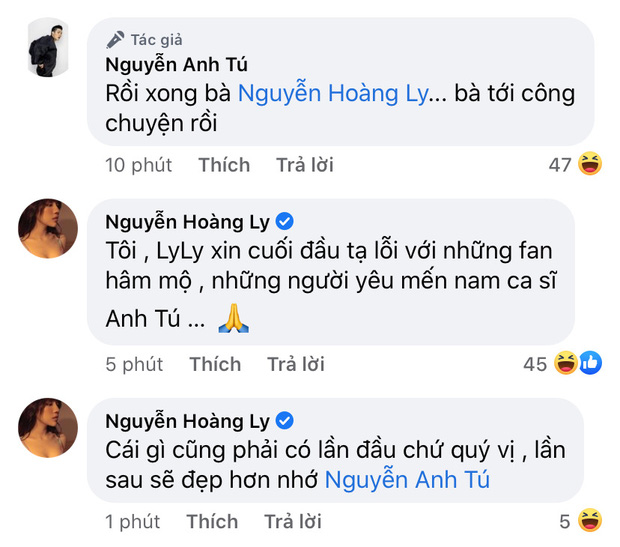The height and width of the screenshot is (547, 620).
Task: View reactions on Anh Tú's comment with 47
Action: [576, 165]
